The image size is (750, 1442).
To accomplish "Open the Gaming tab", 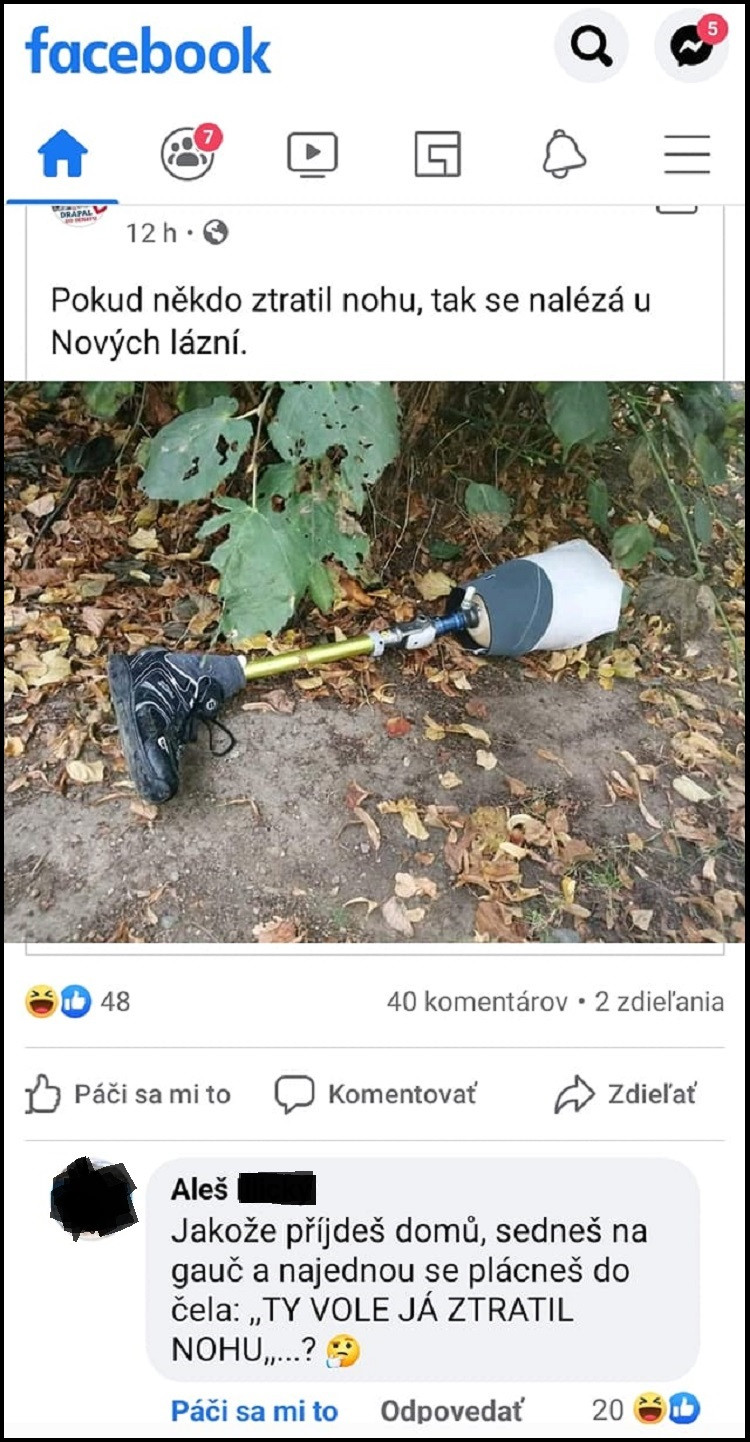I will (437, 155).
